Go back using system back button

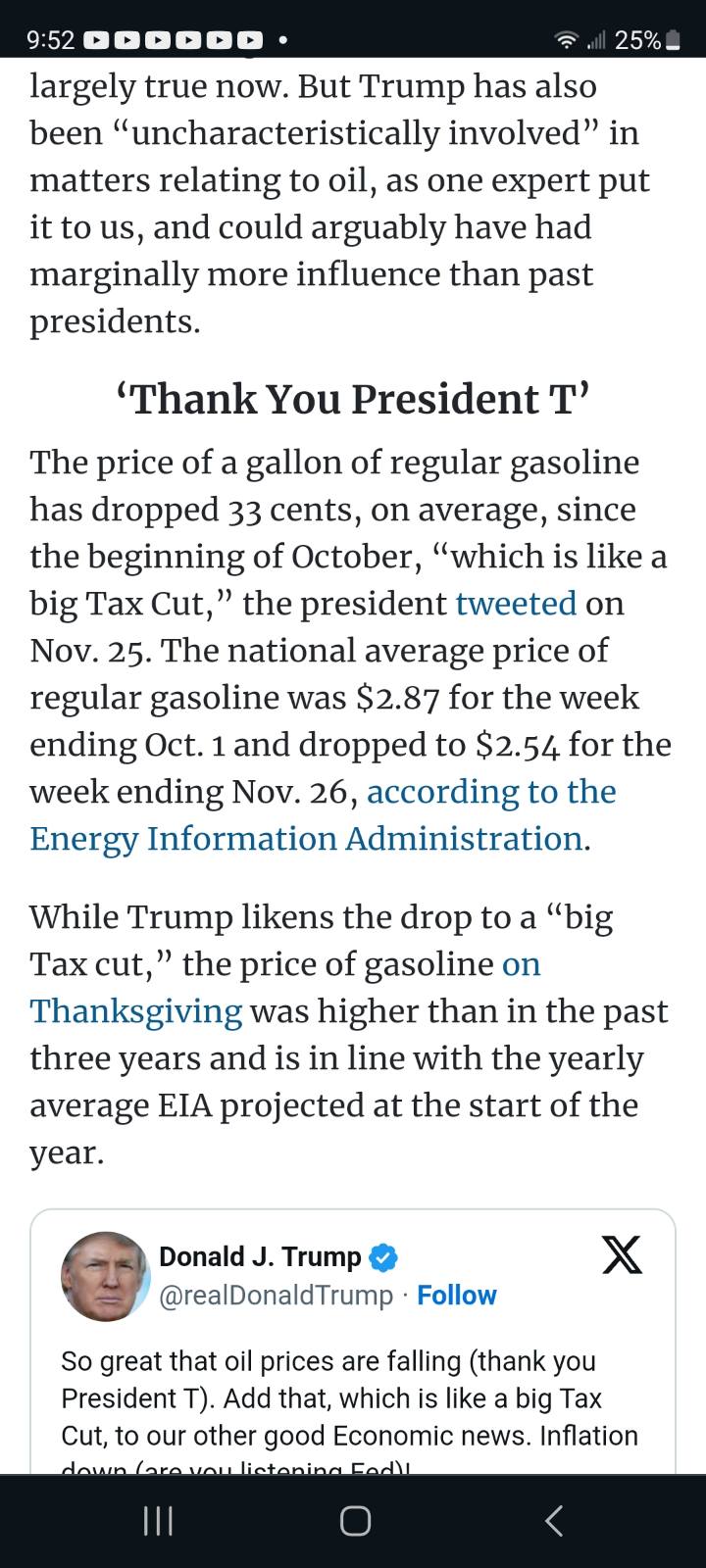click(553, 1520)
